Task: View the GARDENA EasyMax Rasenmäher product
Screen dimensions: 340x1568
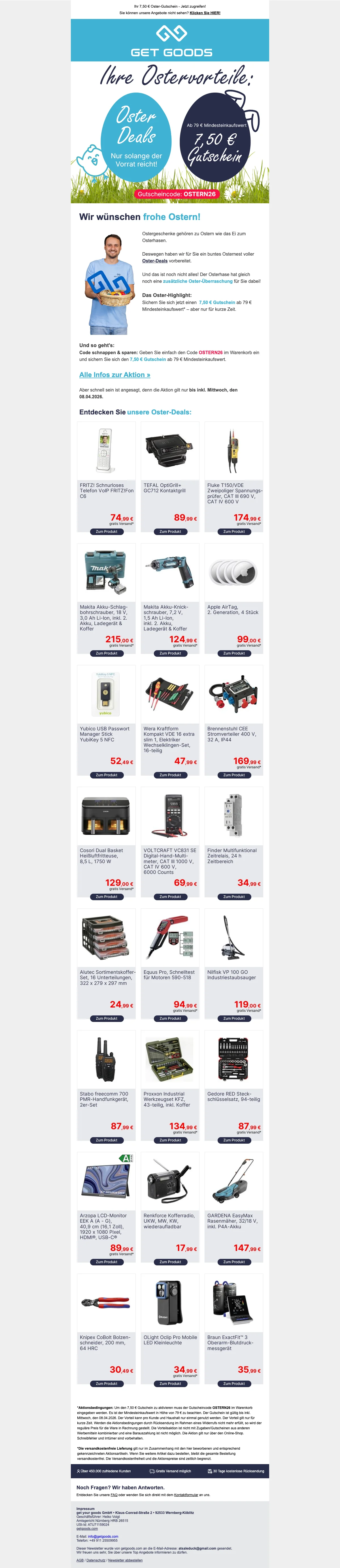Action: tap(234, 1262)
